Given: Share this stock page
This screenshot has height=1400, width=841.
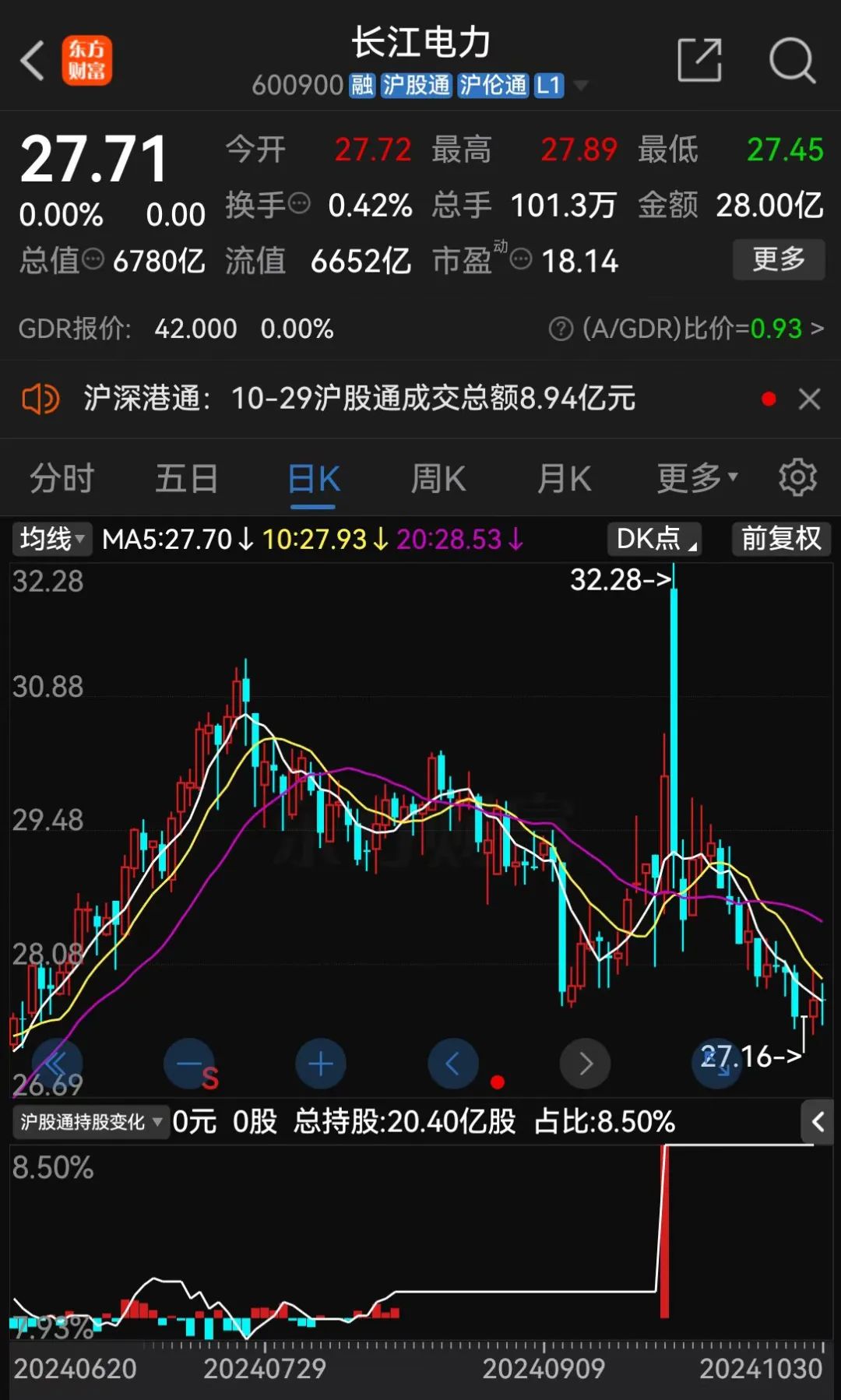Looking at the screenshot, I should coord(699,60).
